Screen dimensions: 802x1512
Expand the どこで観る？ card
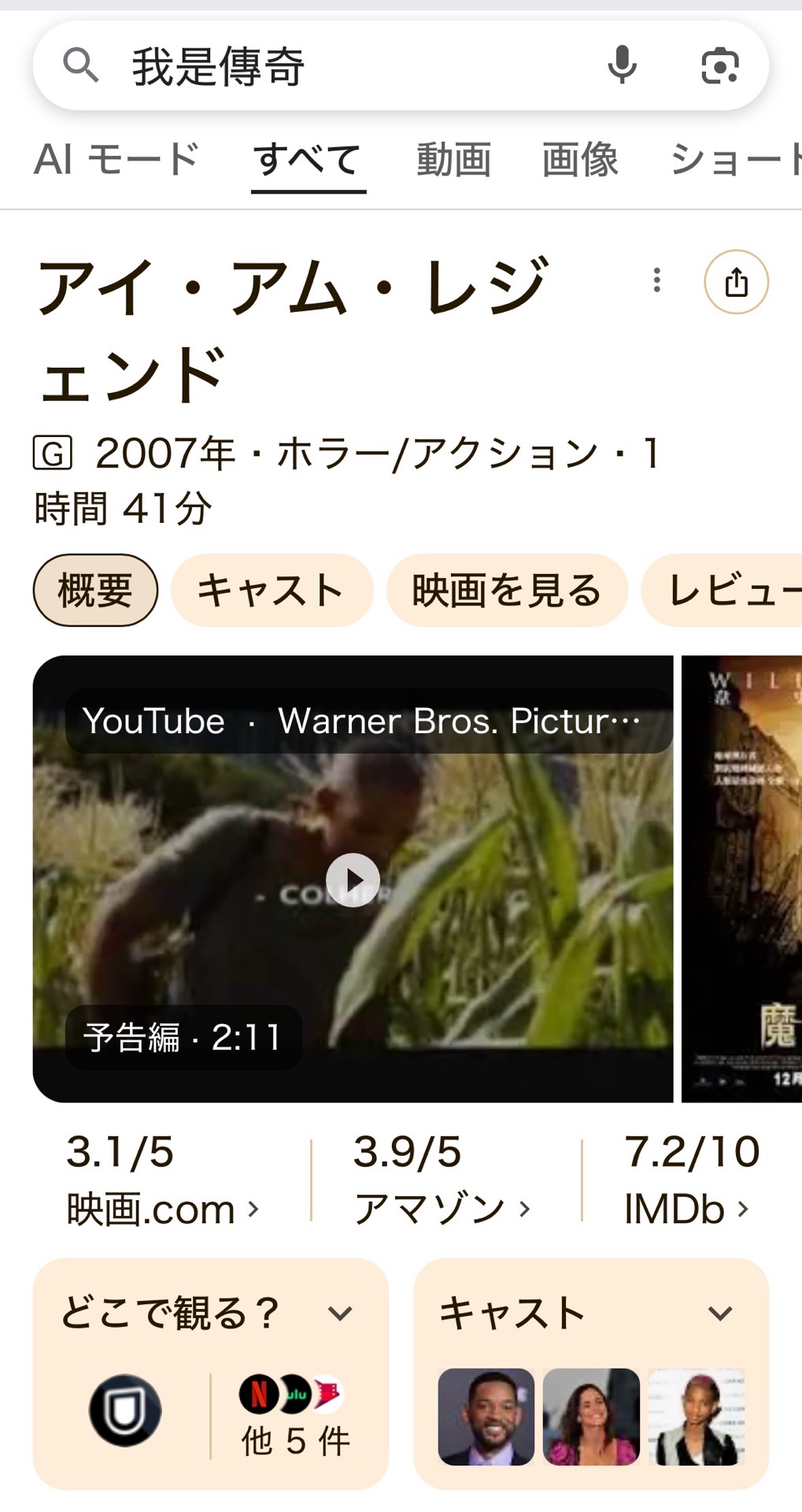click(x=209, y=1314)
